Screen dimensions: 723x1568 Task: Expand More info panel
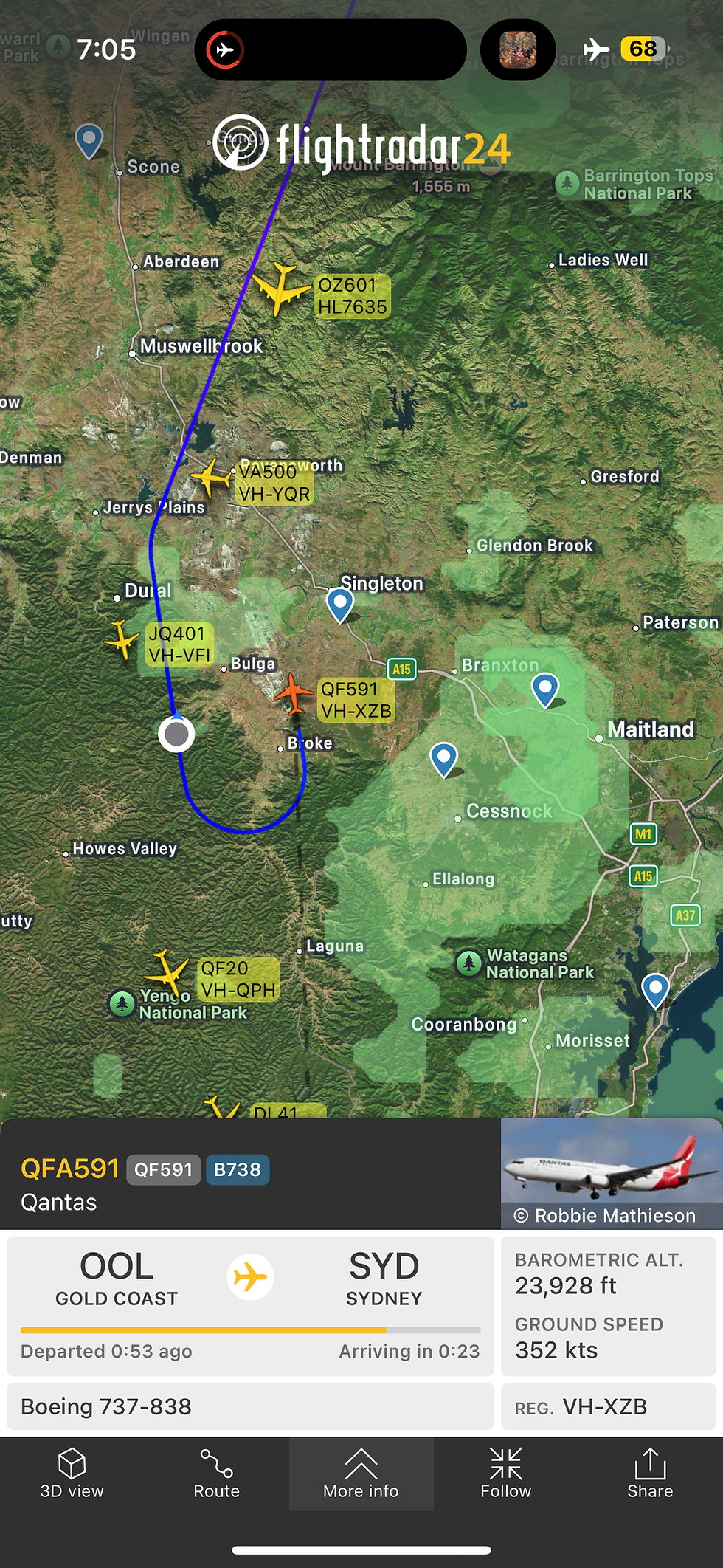point(361,1473)
